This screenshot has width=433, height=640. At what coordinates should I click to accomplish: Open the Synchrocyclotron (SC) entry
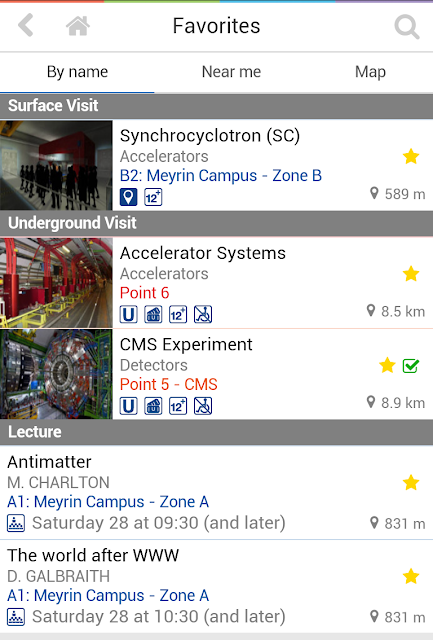pos(216,165)
